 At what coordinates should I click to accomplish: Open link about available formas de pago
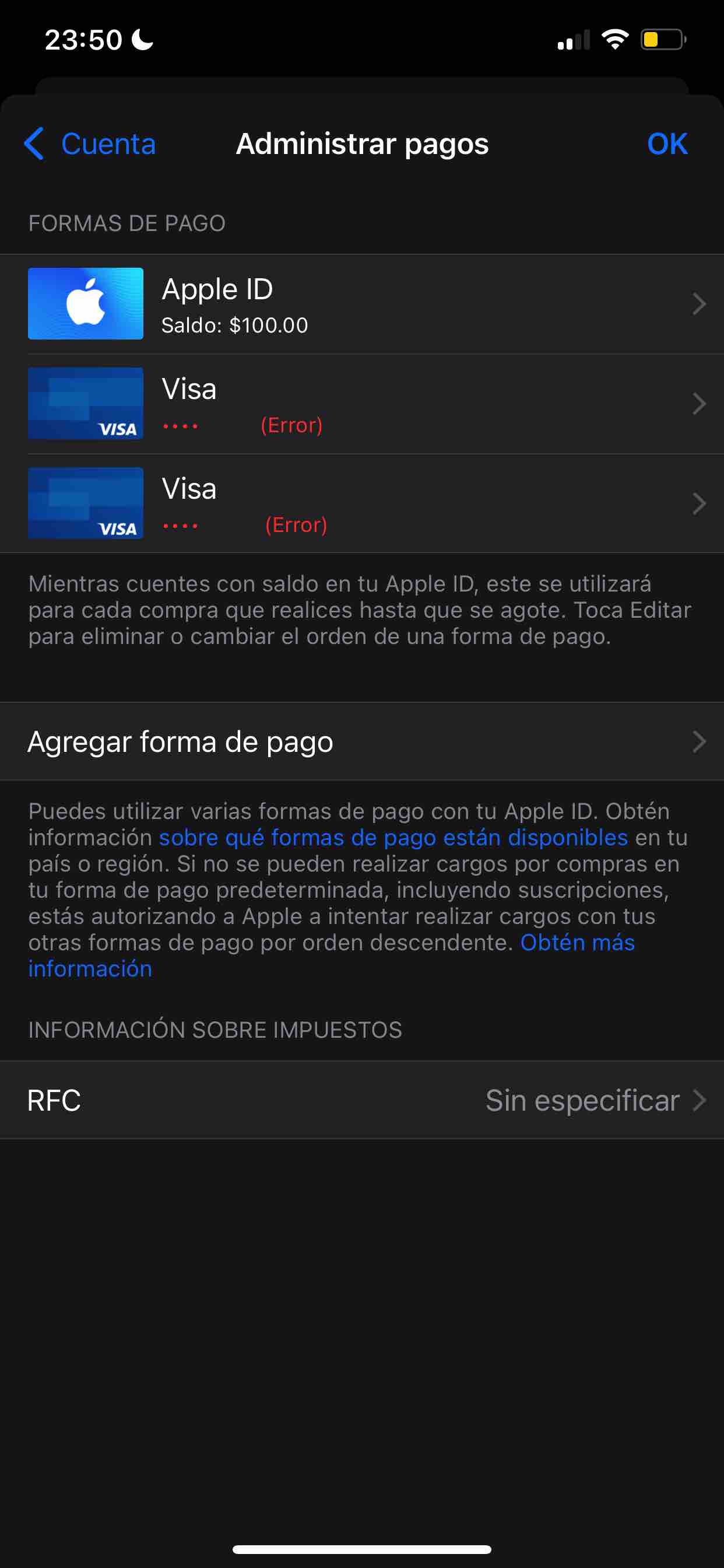click(393, 838)
